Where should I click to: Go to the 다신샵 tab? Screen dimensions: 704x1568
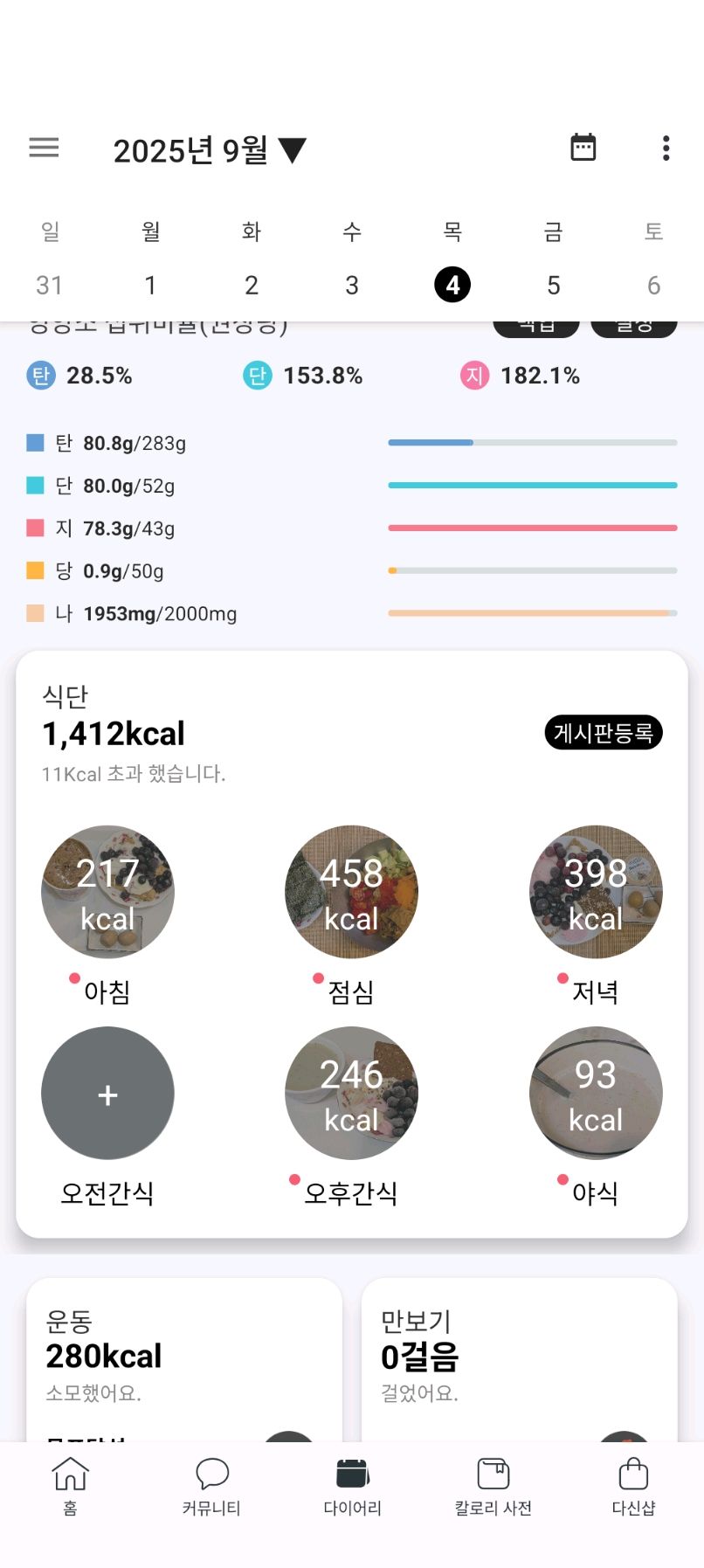[633, 1486]
